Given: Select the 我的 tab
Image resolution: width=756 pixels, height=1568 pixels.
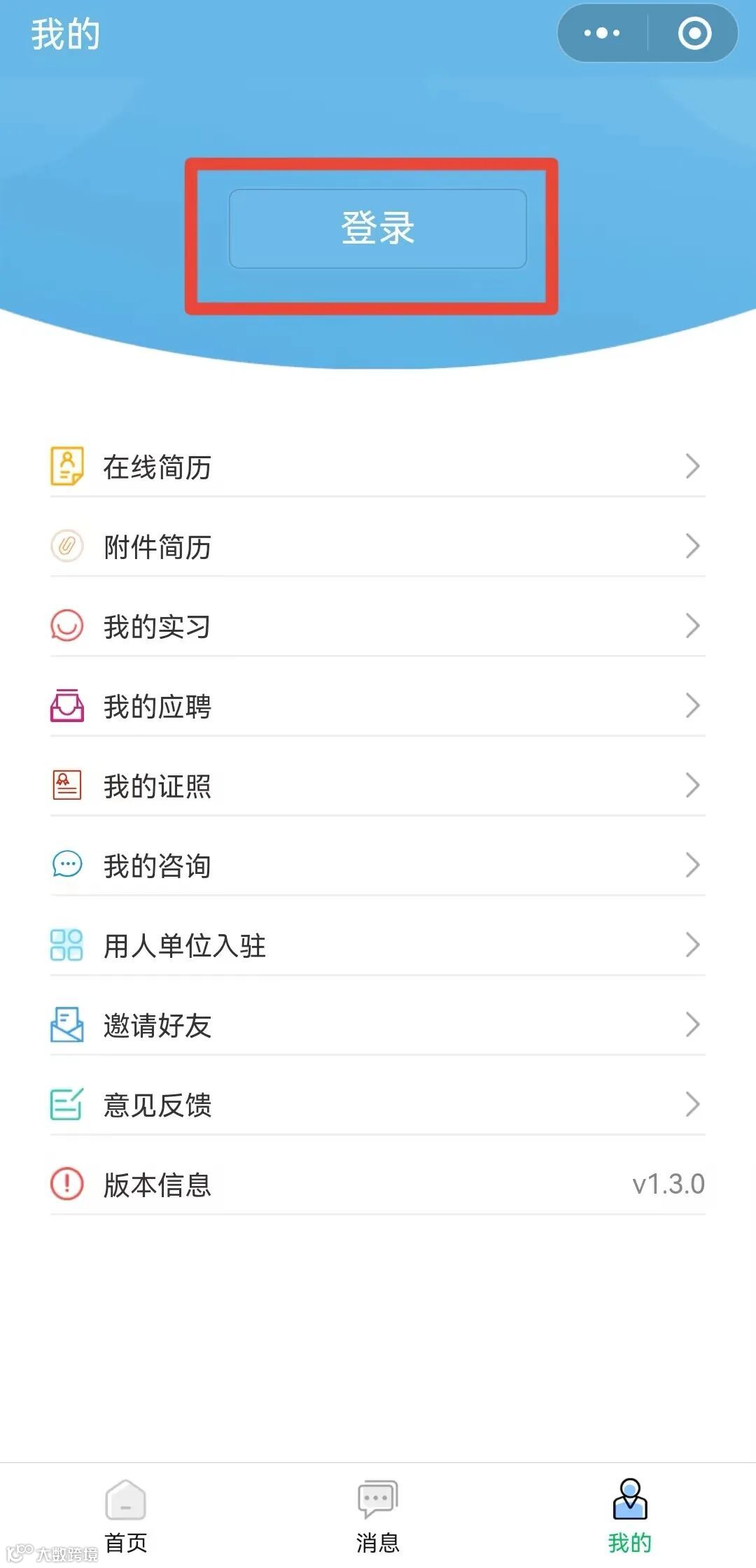Looking at the screenshot, I should pos(630,1516).
